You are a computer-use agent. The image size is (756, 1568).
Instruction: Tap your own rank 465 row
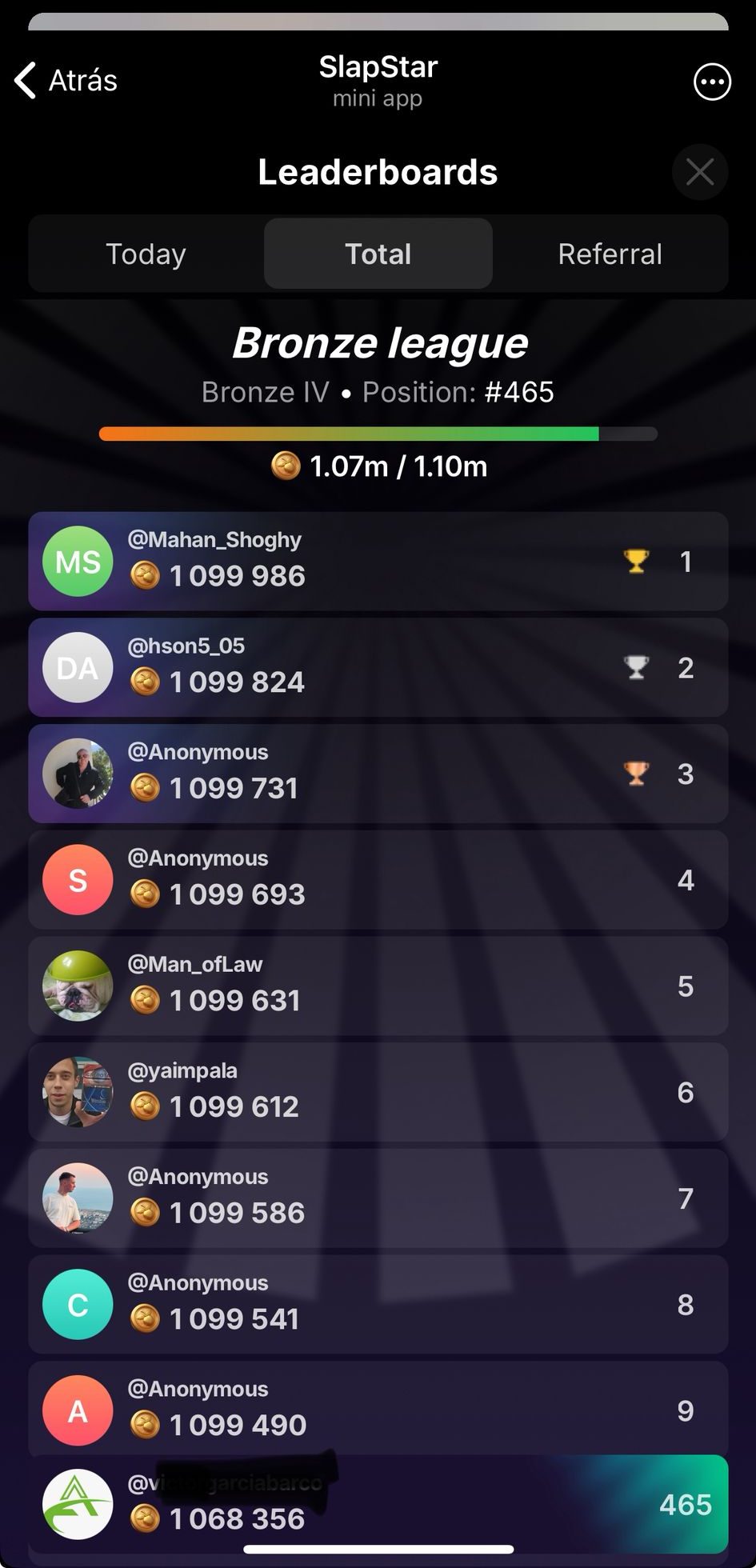(x=378, y=1504)
